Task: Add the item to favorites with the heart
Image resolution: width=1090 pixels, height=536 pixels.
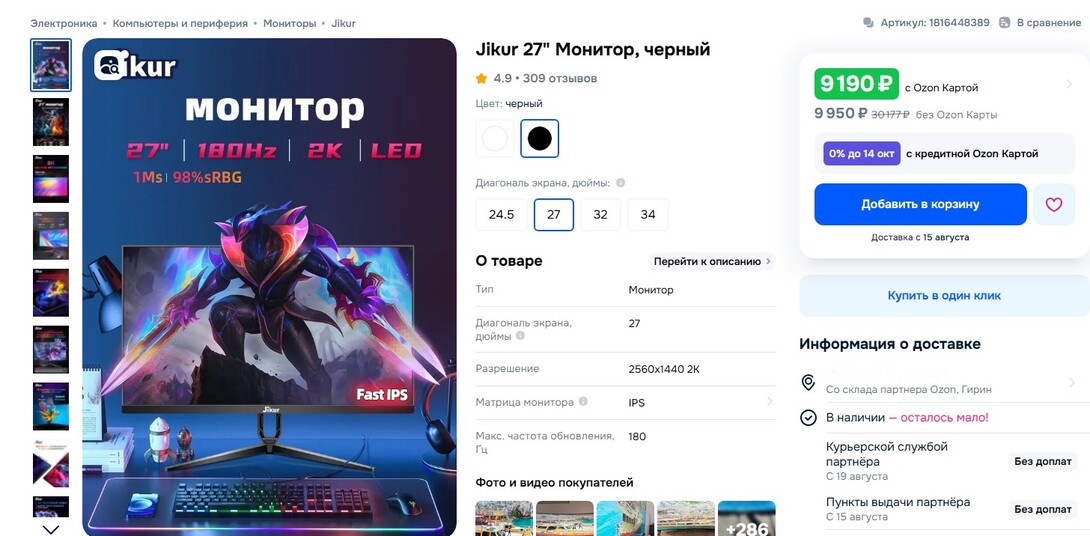Action: tap(1053, 204)
